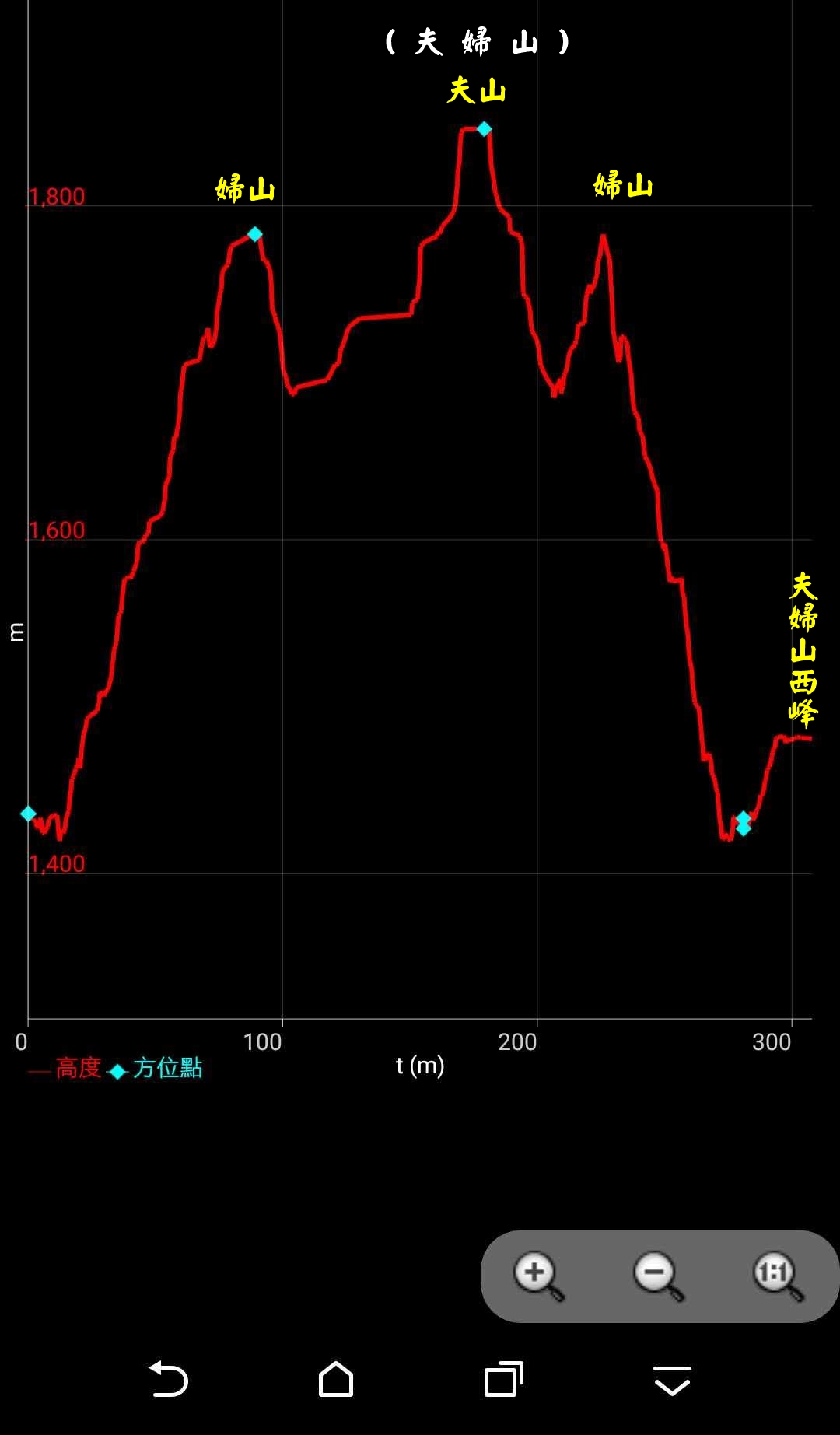Go to the home screen
This screenshot has width=840, height=1435.
336,1379
